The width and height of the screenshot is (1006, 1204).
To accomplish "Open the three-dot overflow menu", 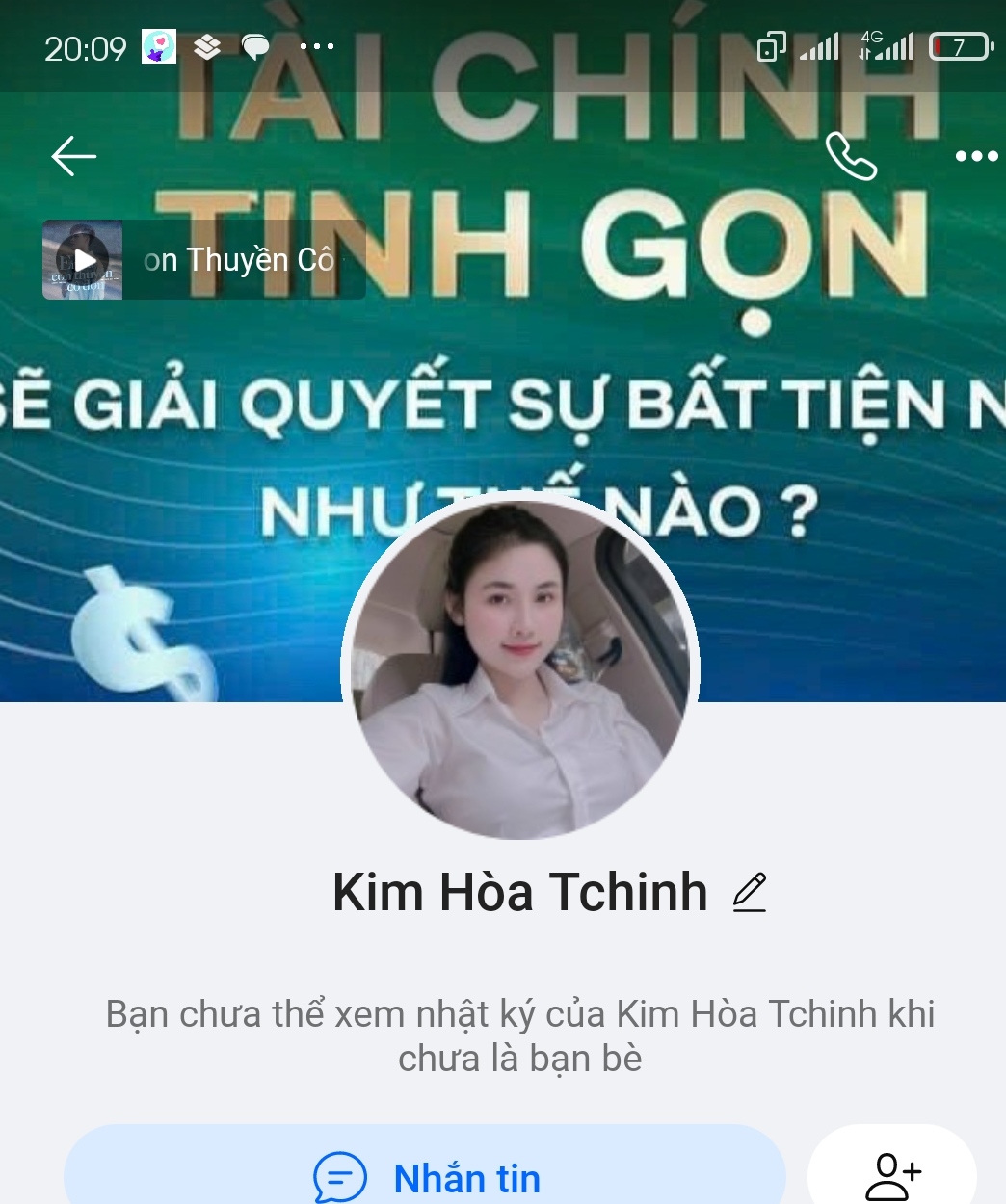I will pyautogui.click(x=975, y=156).
